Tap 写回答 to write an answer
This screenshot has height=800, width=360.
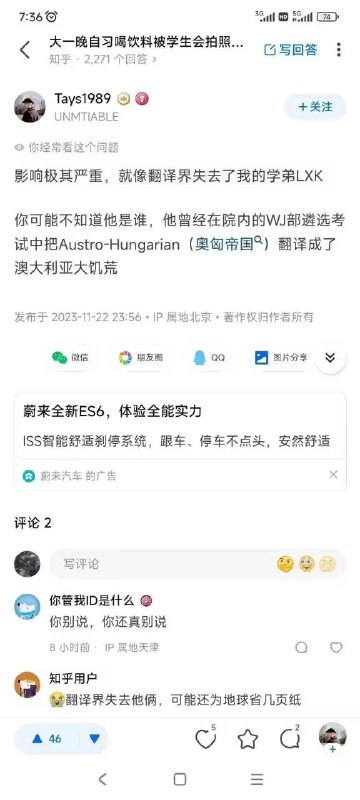click(291, 49)
